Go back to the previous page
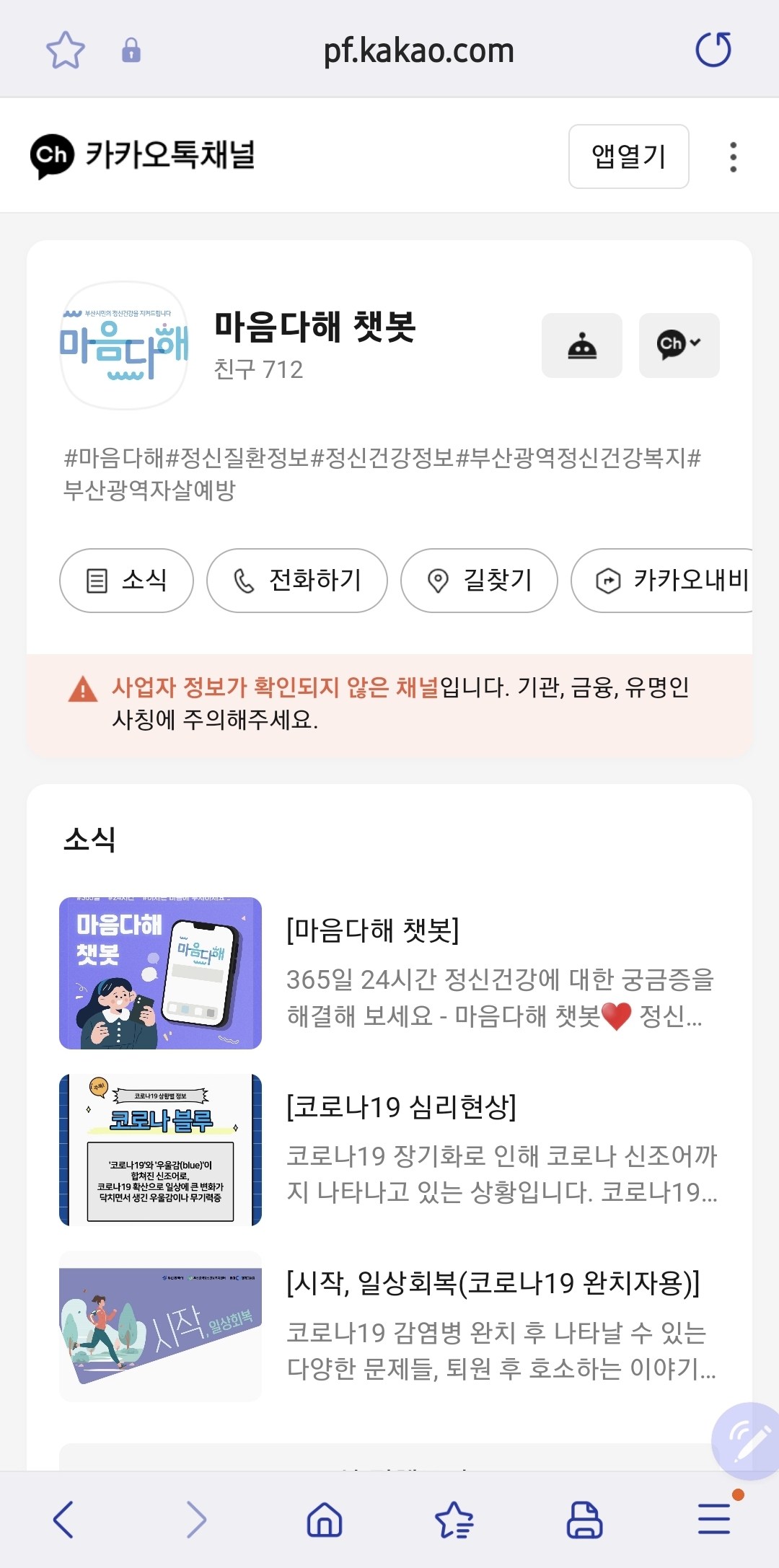The height and width of the screenshot is (1568, 779). coord(64,1520)
